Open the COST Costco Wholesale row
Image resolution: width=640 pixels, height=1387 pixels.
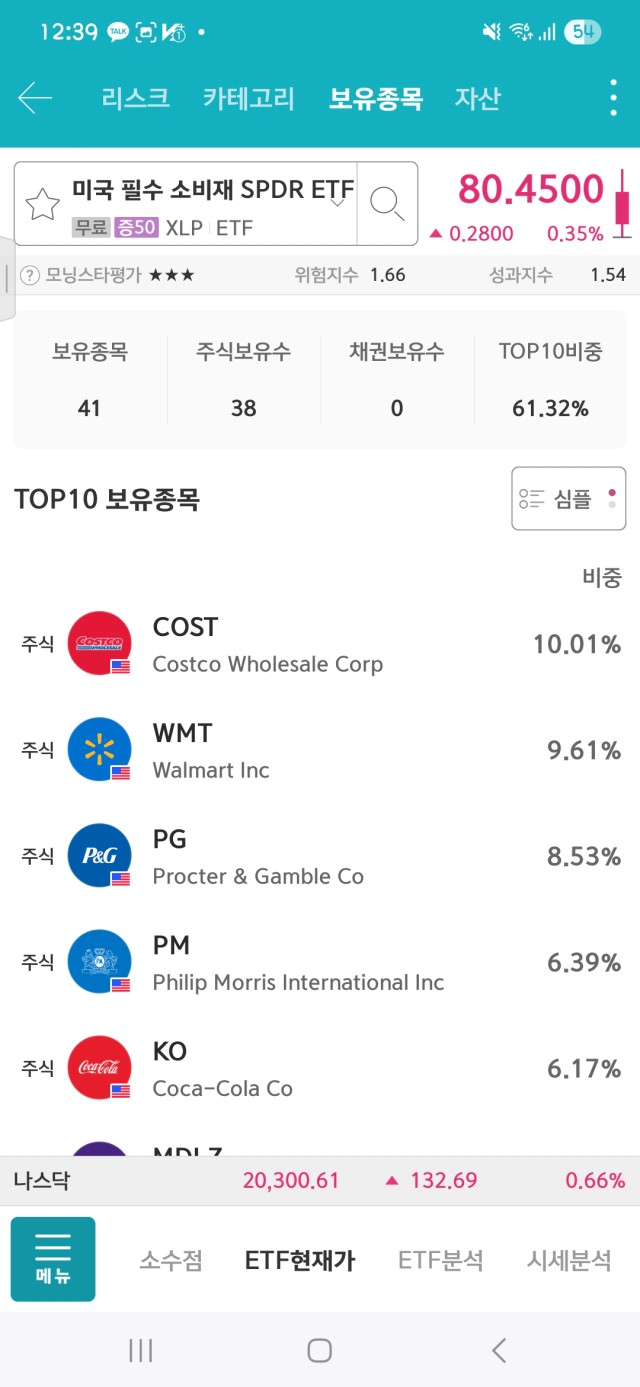tap(320, 644)
